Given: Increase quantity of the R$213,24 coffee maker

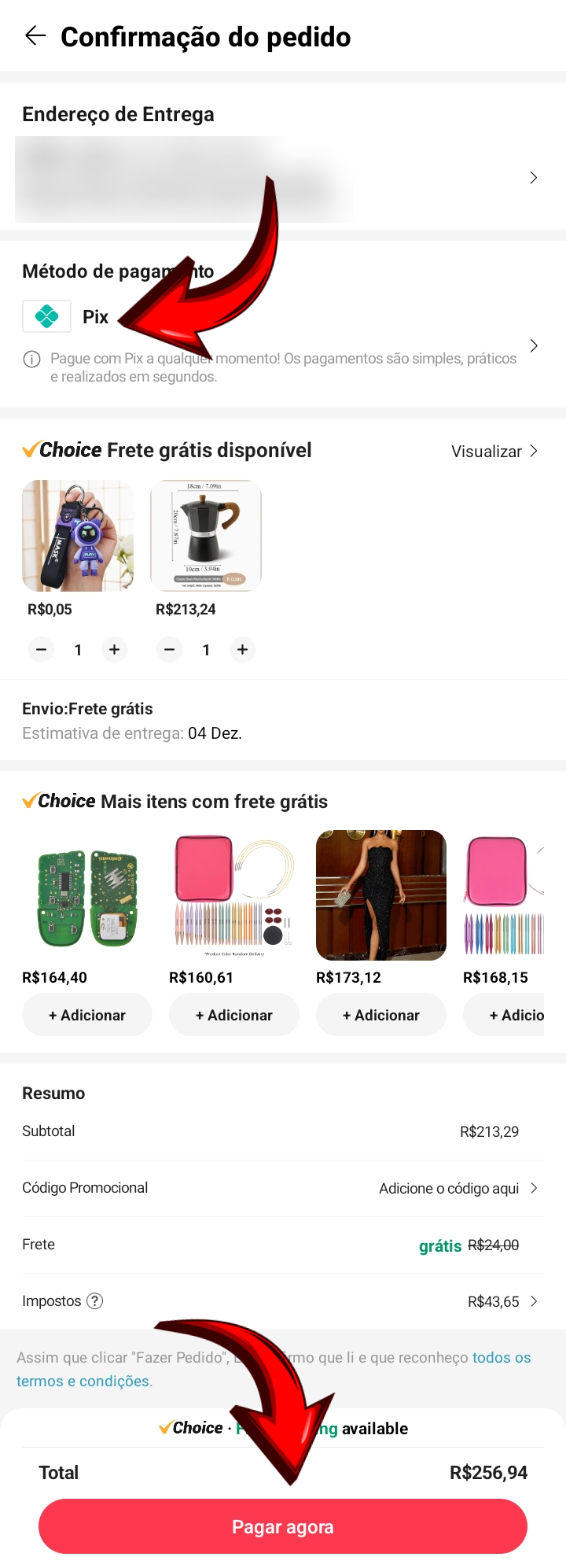Looking at the screenshot, I should pos(243,650).
